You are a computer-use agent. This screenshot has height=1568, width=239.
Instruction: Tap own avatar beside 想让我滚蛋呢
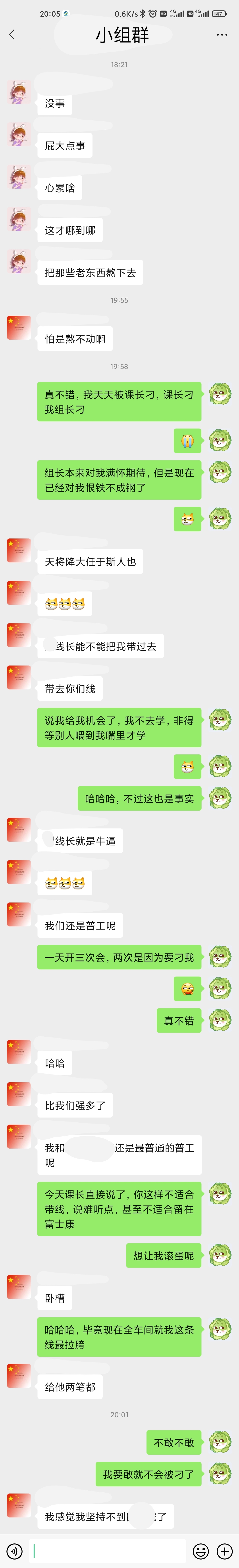pos(220,1255)
